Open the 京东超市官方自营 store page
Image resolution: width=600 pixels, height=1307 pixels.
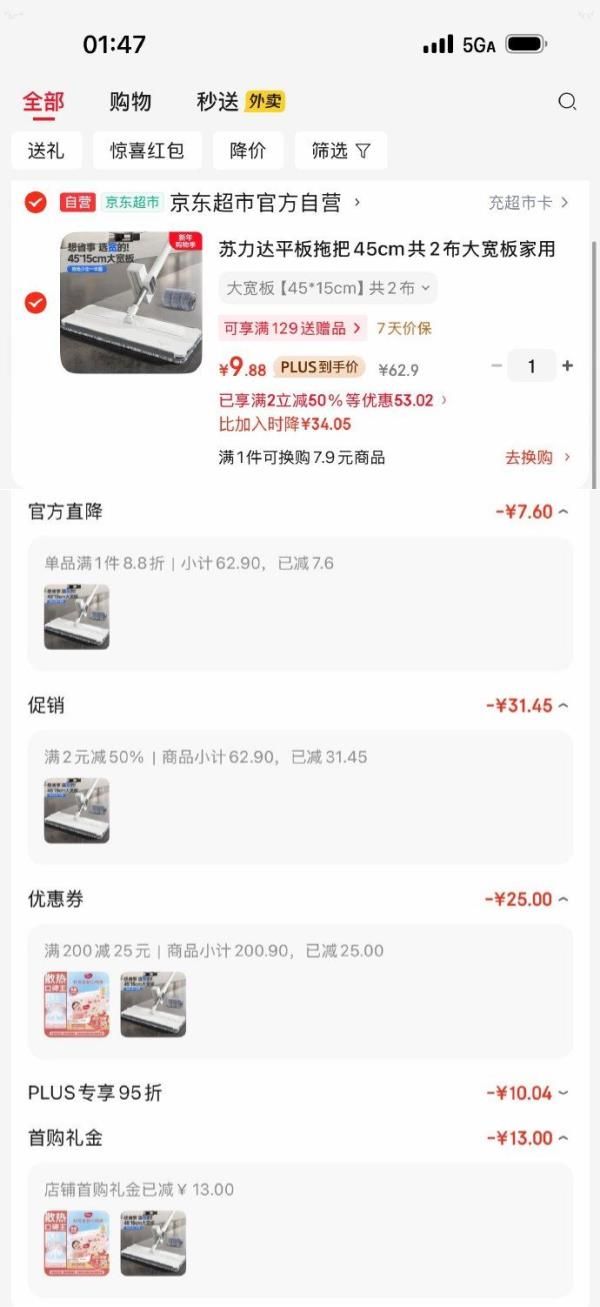click(x=256, y=203)
